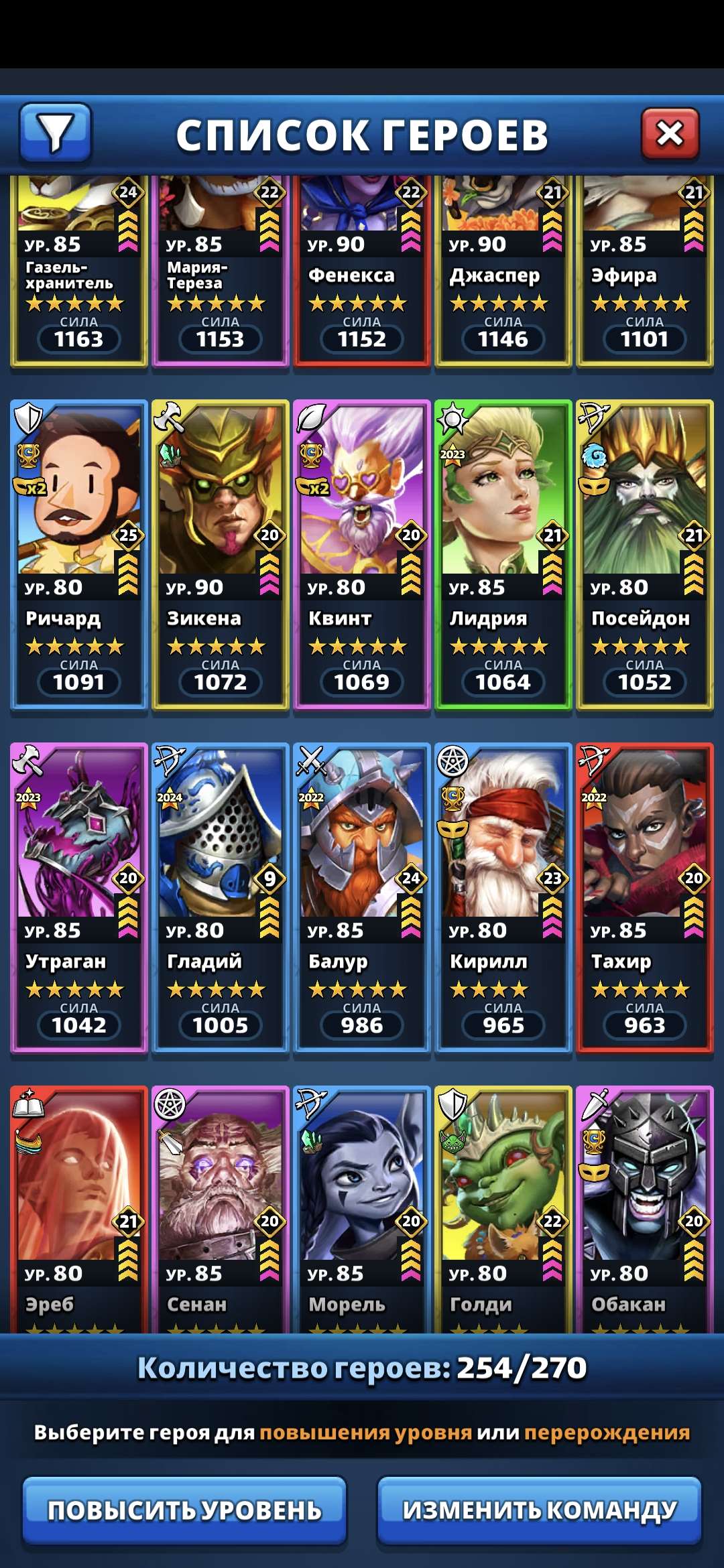Open the hero filter funnel
This screenshot has height=1568, width=724.
55,133
